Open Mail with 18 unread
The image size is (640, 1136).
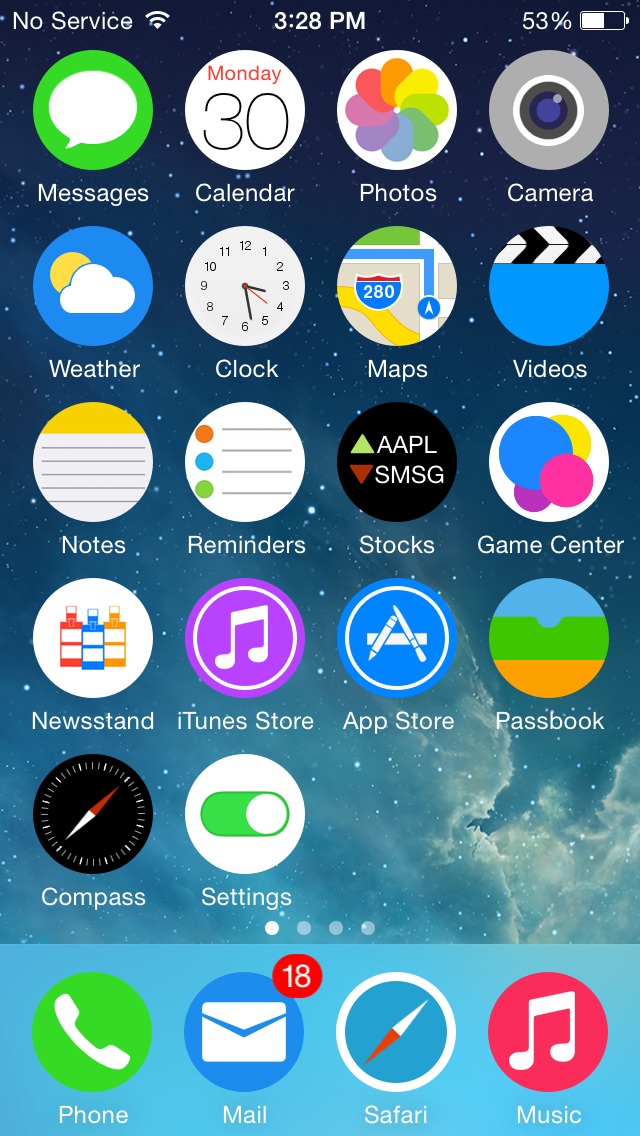(x=245, y=1032)
